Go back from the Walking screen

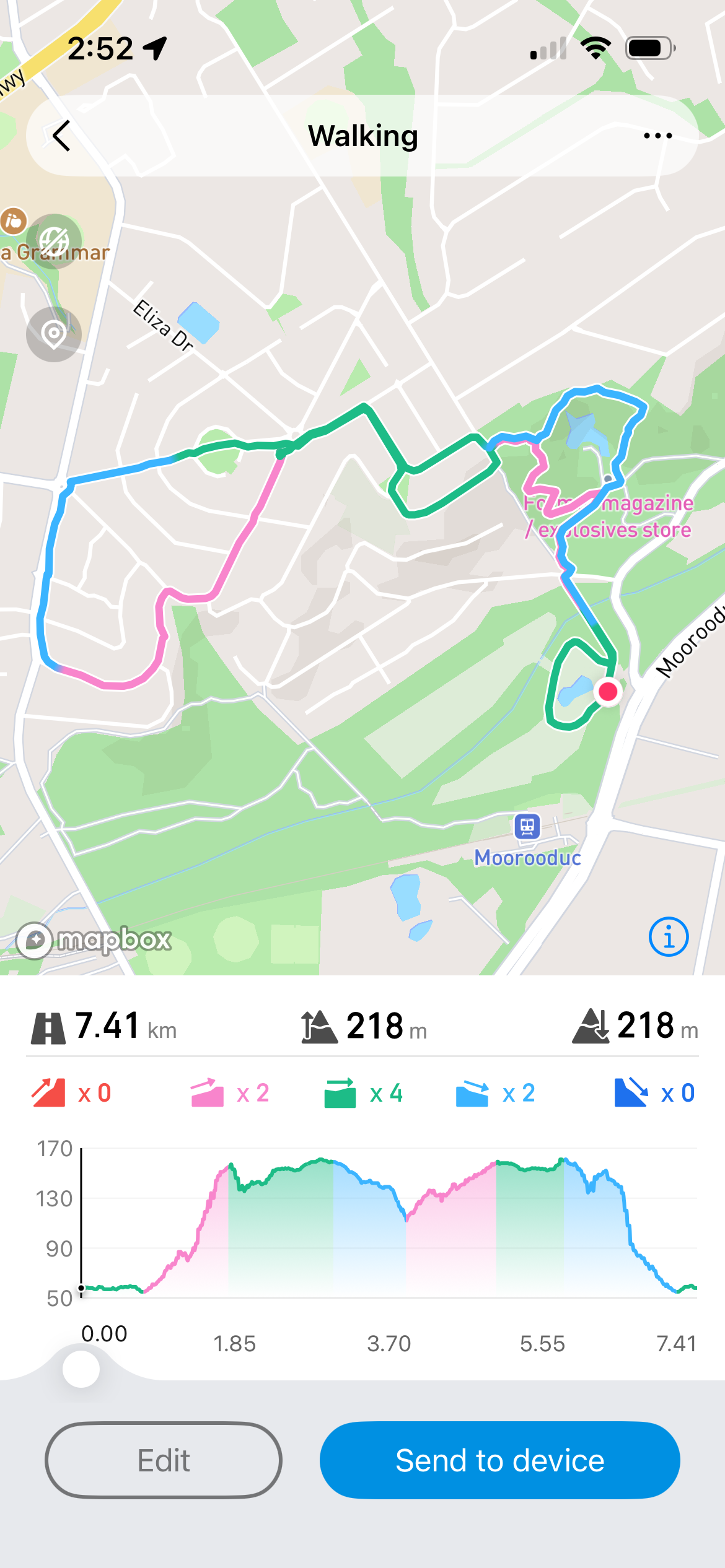(x=61, y=136)
